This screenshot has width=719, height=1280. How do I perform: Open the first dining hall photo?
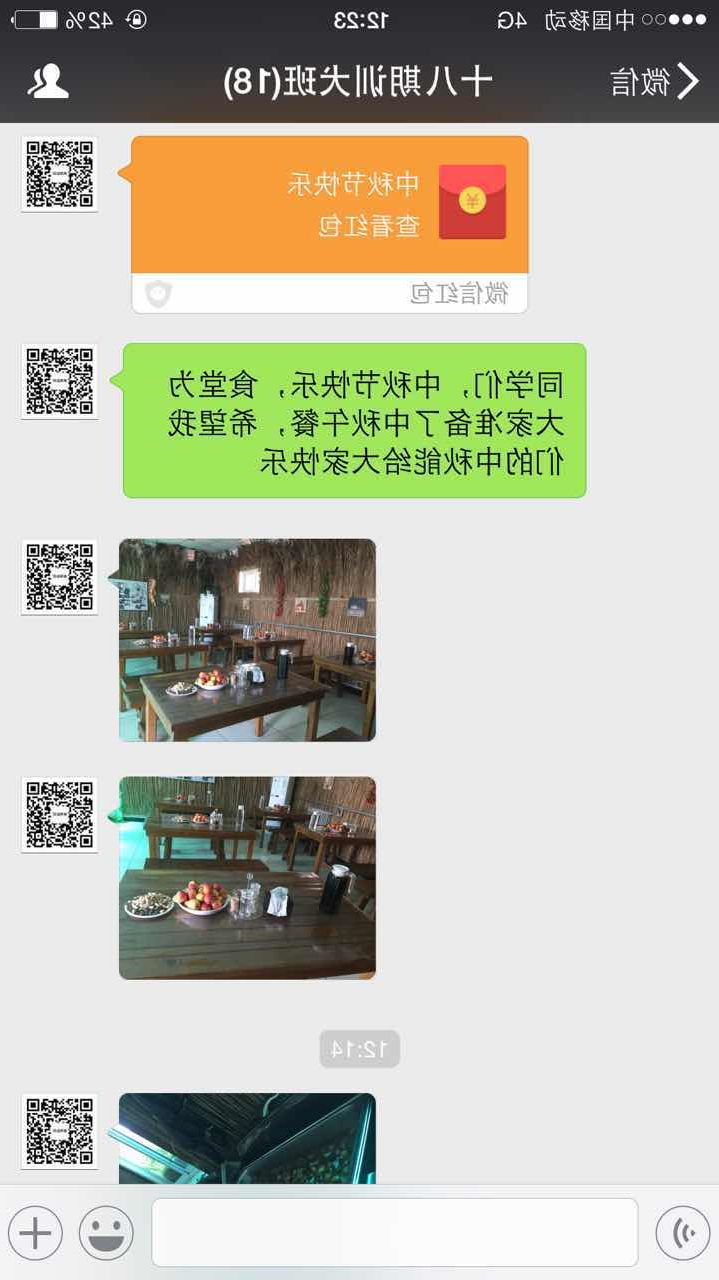(x=247, y=640)
